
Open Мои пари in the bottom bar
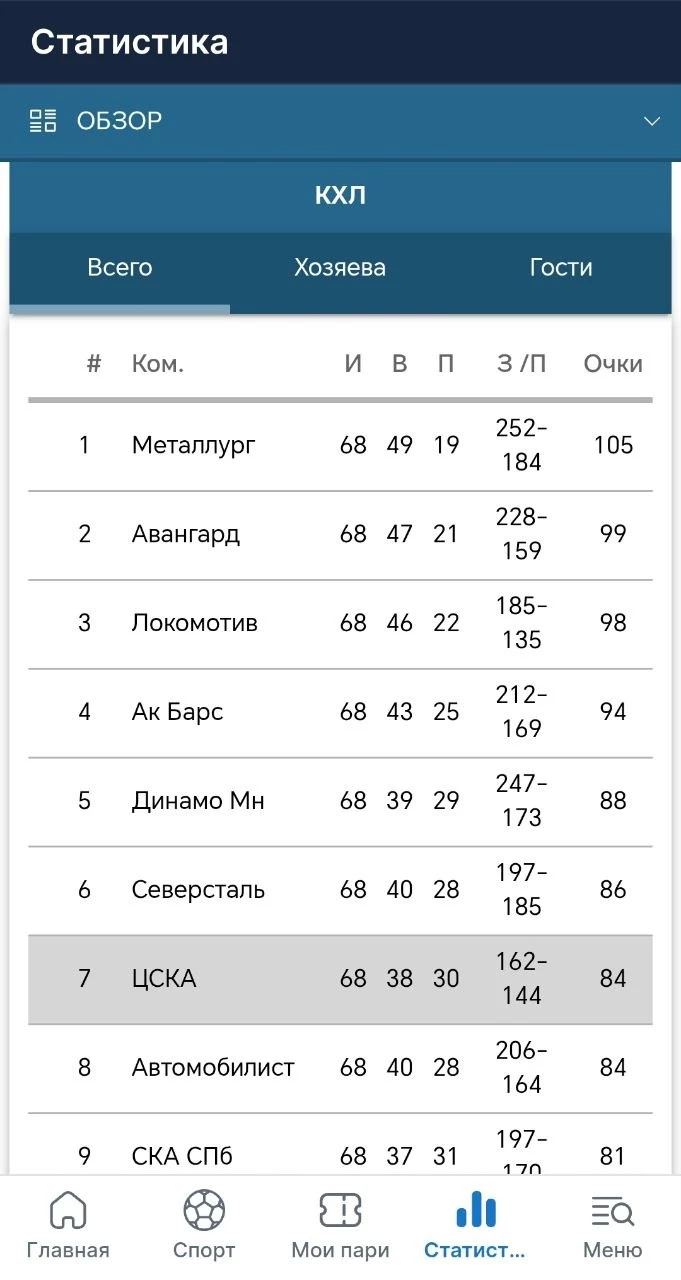pyautogui.click(x=340, y=1227)
